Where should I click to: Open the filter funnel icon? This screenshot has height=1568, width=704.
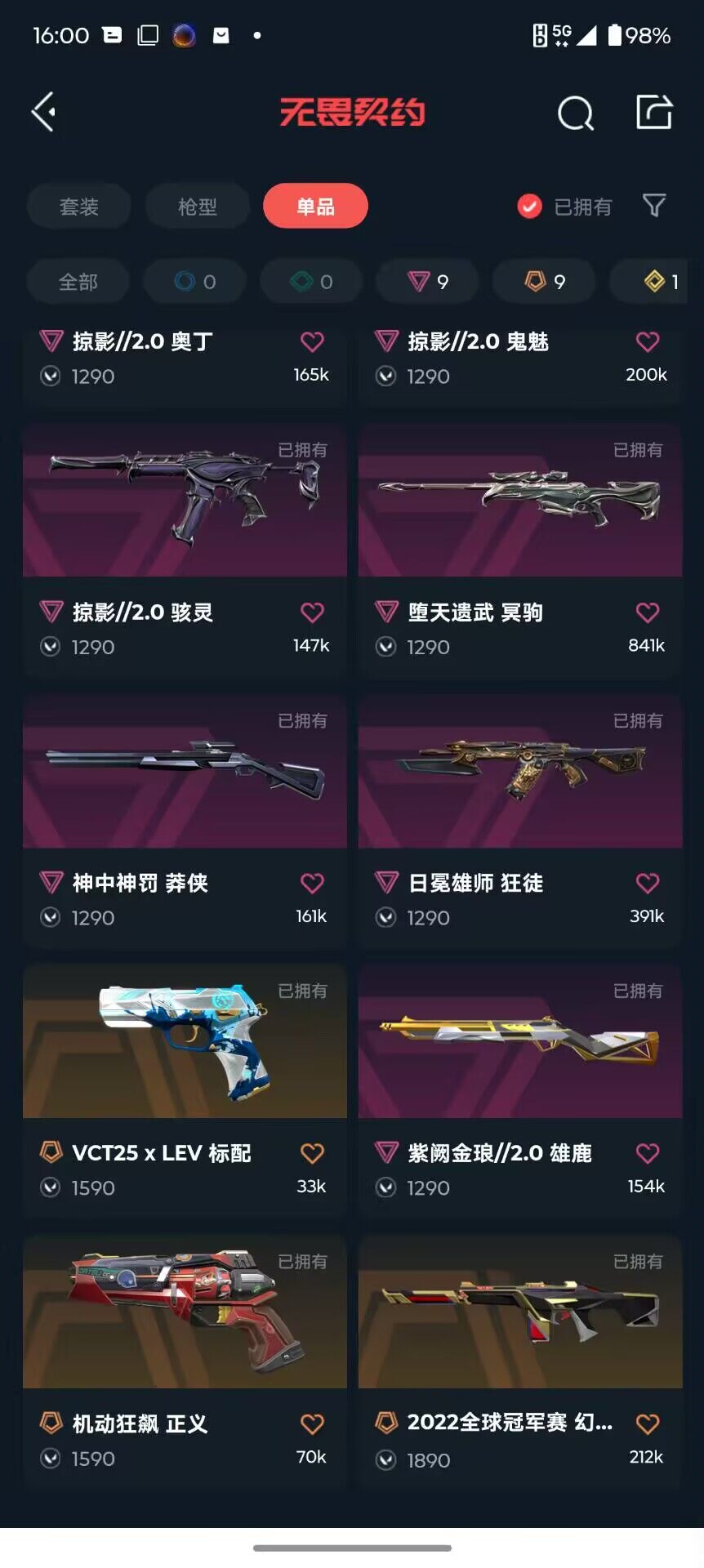tap(654, 206)
